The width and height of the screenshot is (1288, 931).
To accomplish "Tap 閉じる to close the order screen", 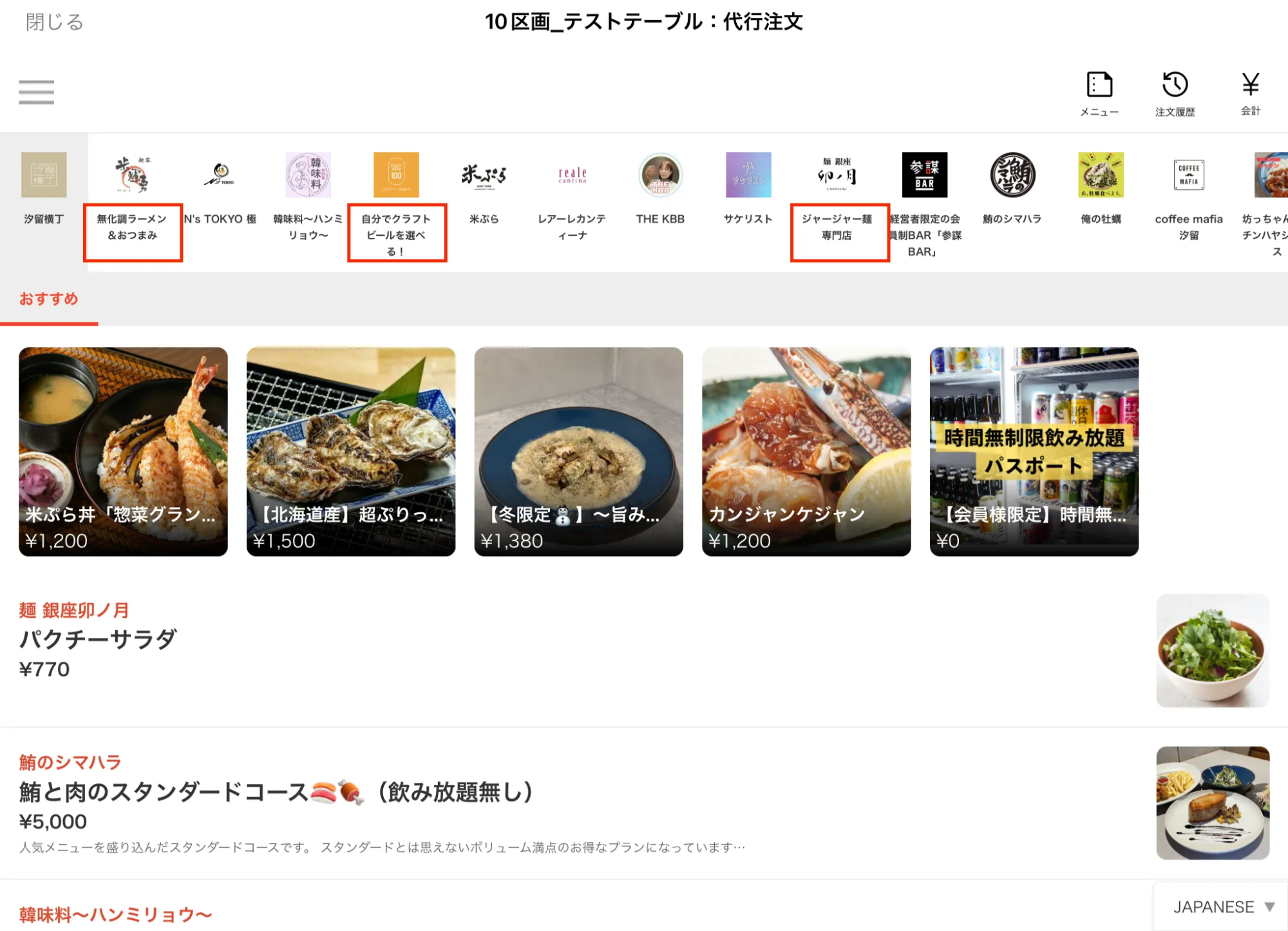I will 55,22.
